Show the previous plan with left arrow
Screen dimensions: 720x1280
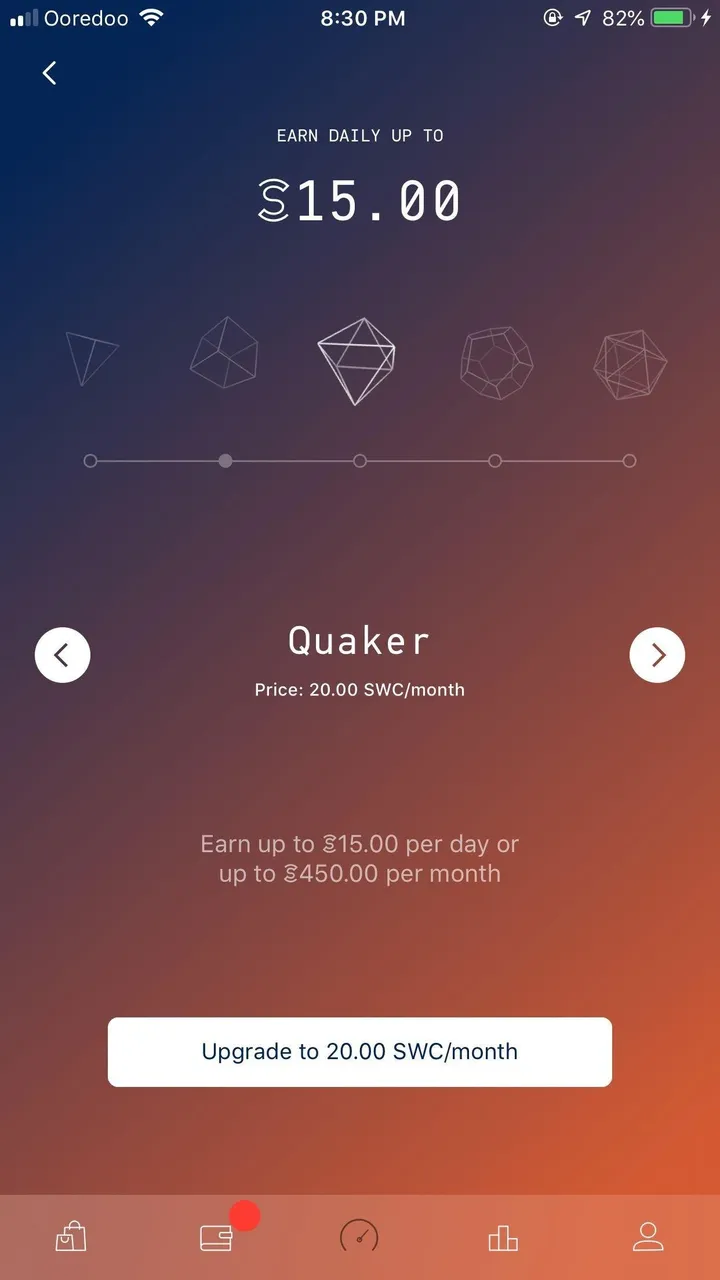(x=62, y=655)
